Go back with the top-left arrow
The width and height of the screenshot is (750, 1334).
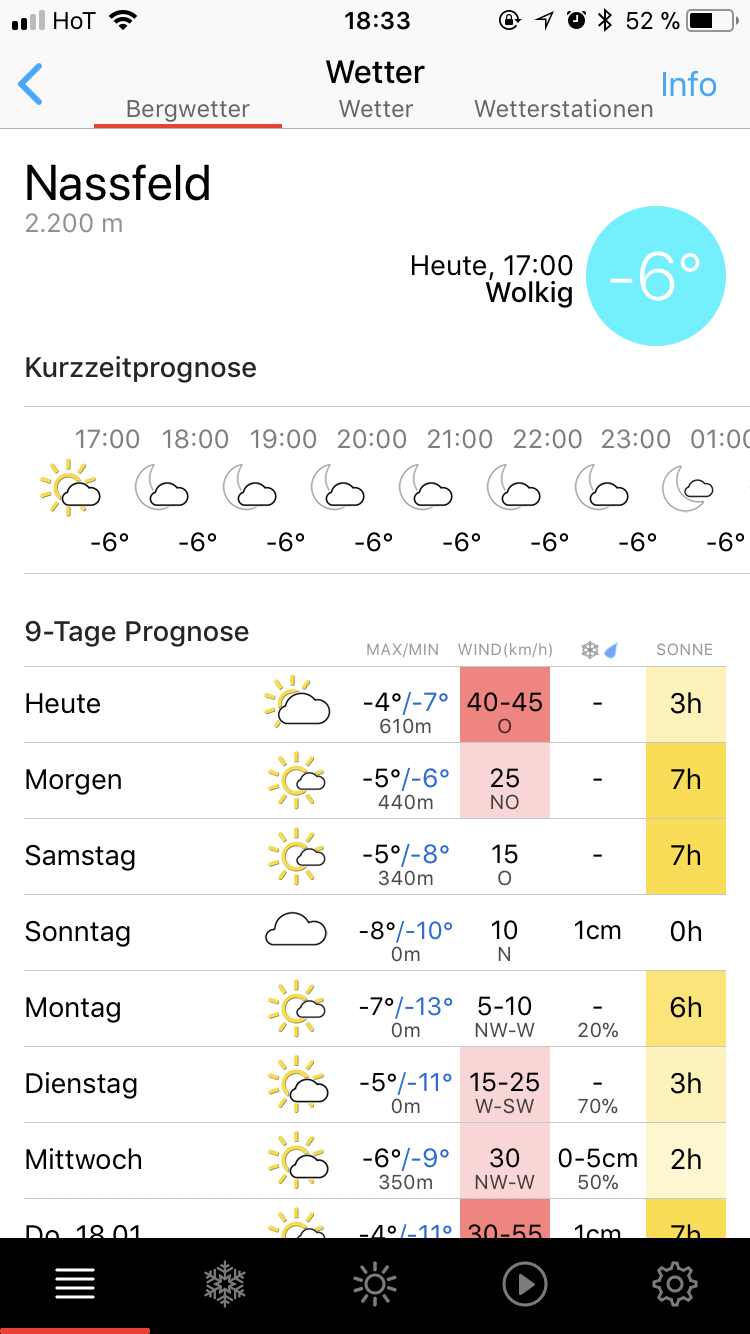(31, 85)
